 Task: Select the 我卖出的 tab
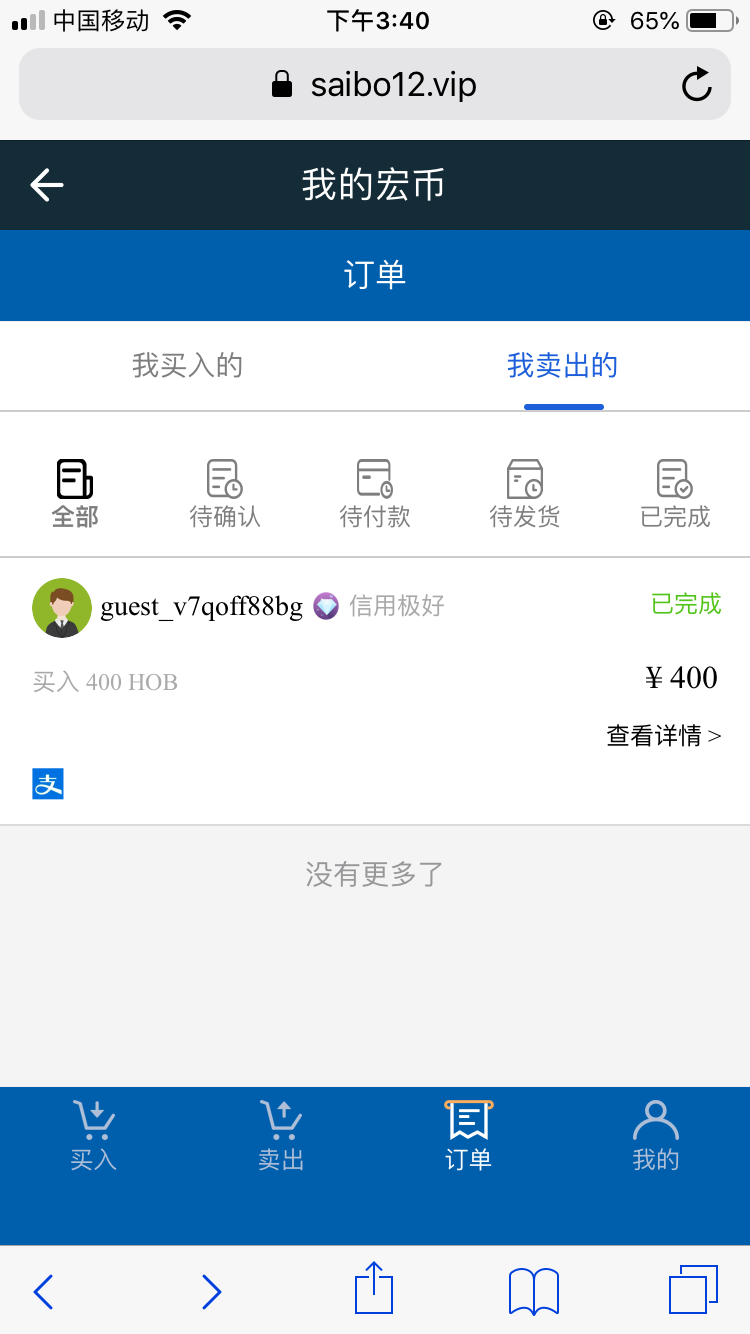562,366
